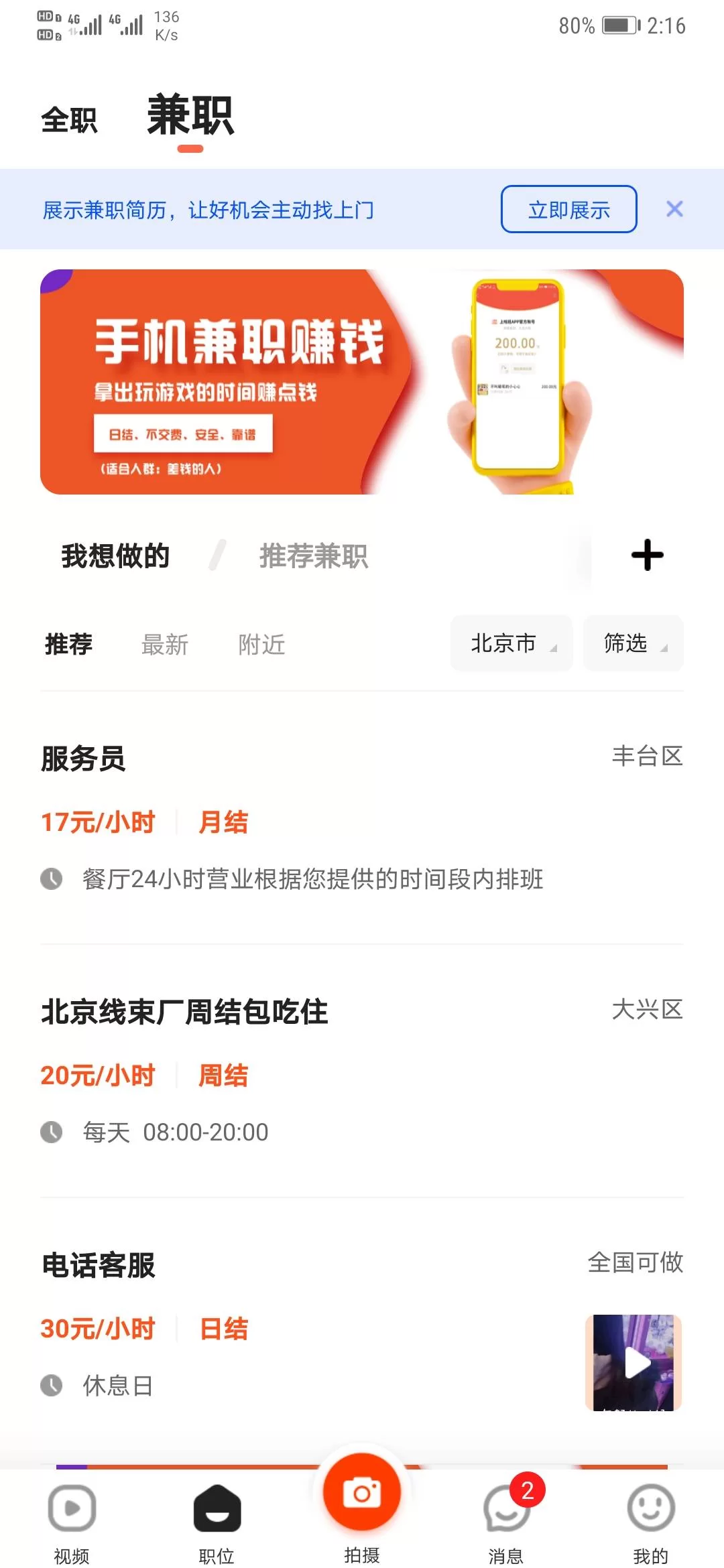The height and width of the screenshot is (1568, 724).
Task: Switch to the 最新 sorting option
Action: coord(165,644)
